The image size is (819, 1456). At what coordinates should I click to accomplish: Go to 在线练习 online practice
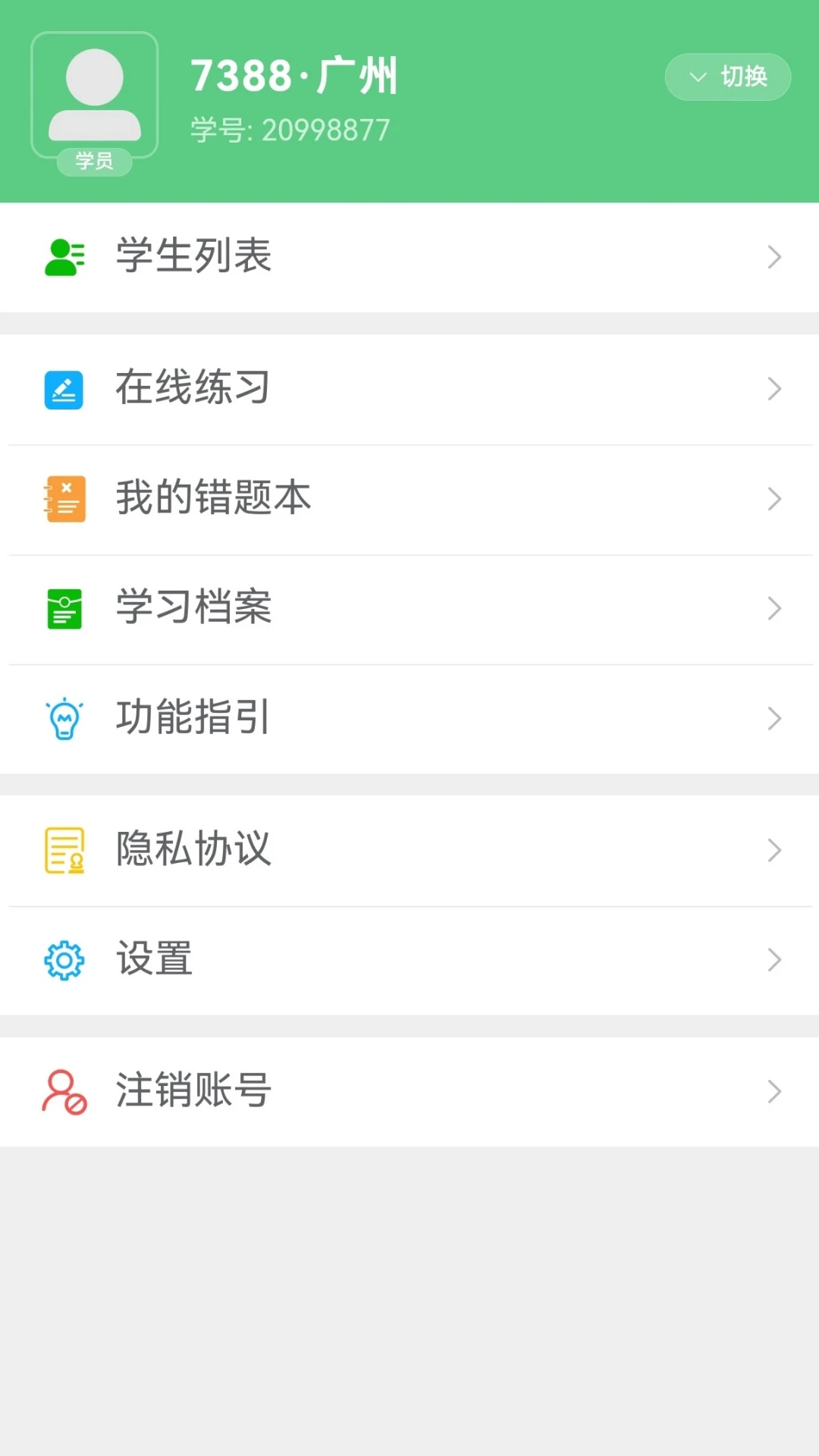click(409, 390)
